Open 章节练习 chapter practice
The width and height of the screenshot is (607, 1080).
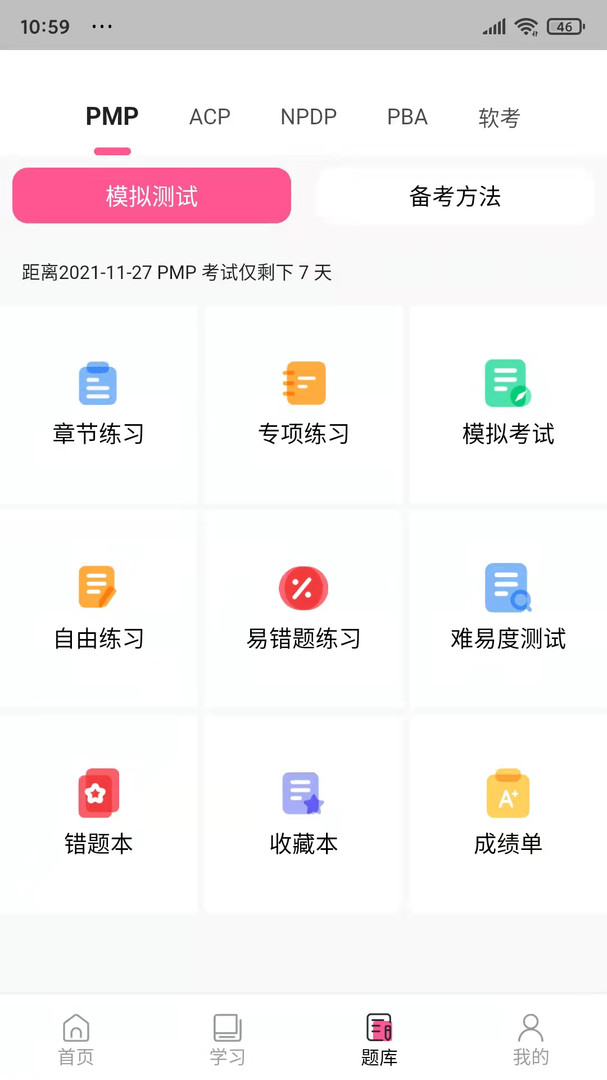98,404
